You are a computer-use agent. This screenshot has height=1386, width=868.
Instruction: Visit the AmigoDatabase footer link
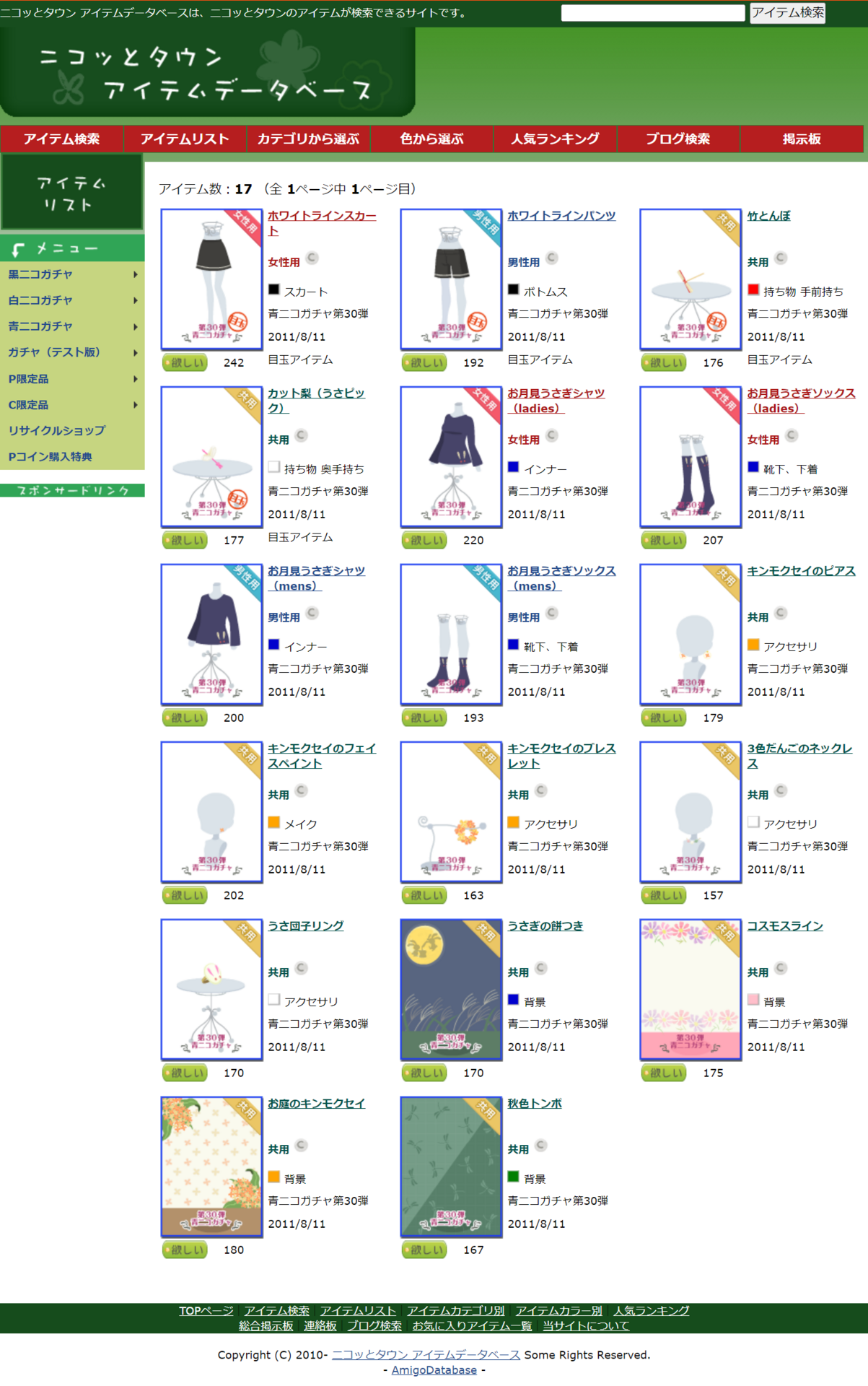click(434, 1370)
